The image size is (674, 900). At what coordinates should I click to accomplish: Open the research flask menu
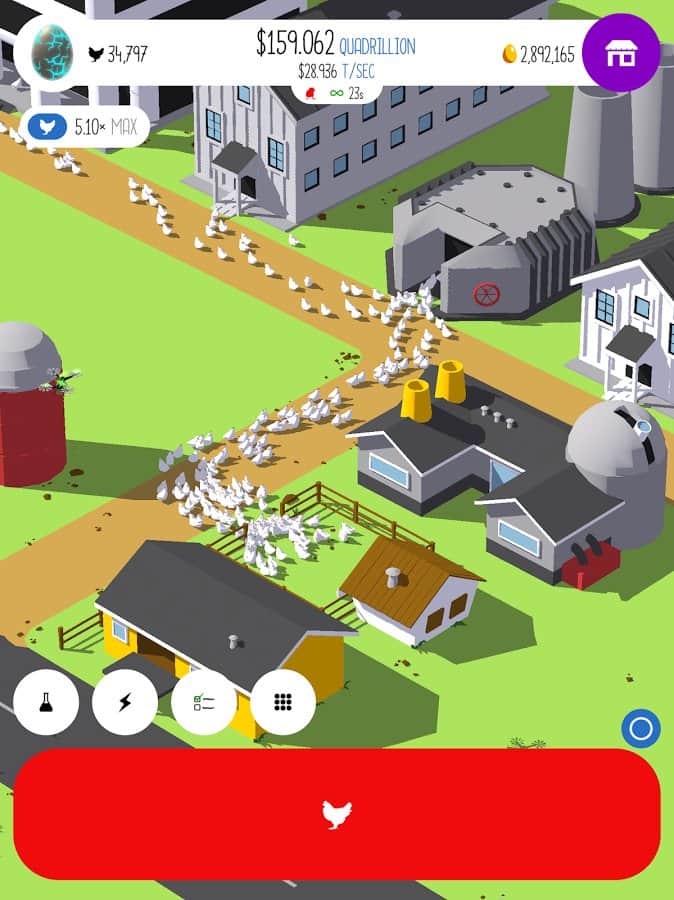pos(46,702)
